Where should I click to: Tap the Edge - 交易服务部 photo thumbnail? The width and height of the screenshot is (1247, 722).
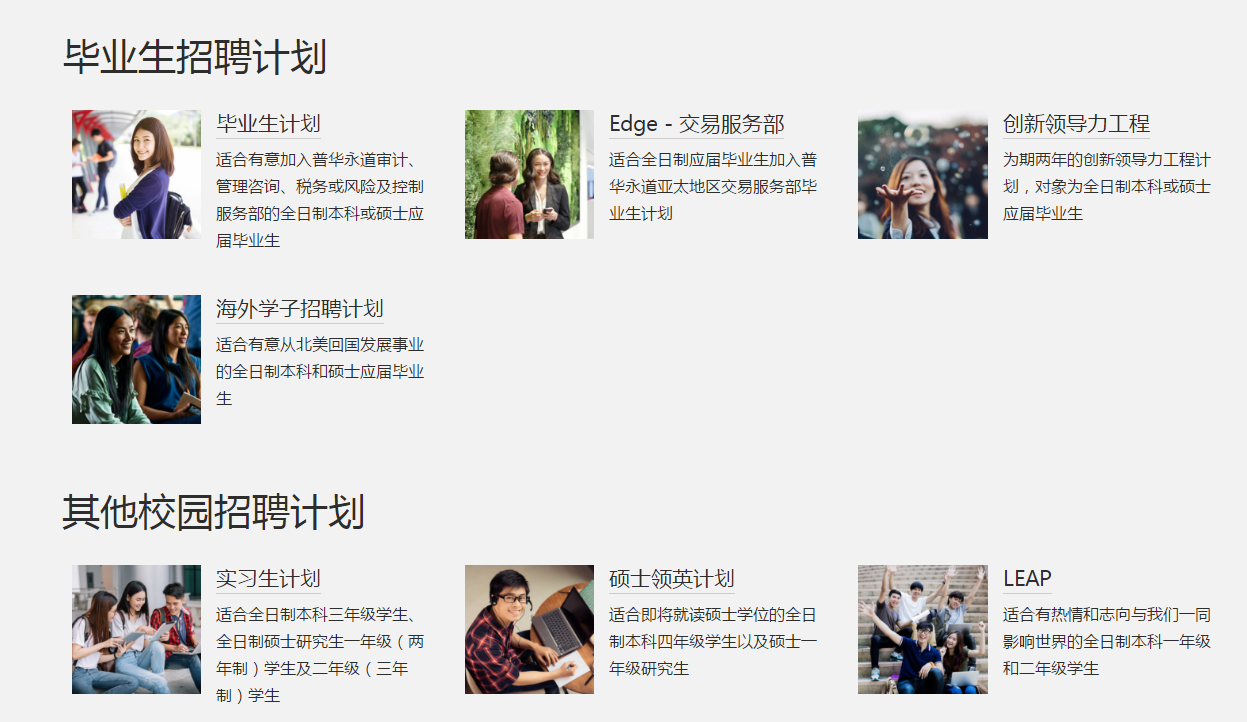click(x=529, y=174)
